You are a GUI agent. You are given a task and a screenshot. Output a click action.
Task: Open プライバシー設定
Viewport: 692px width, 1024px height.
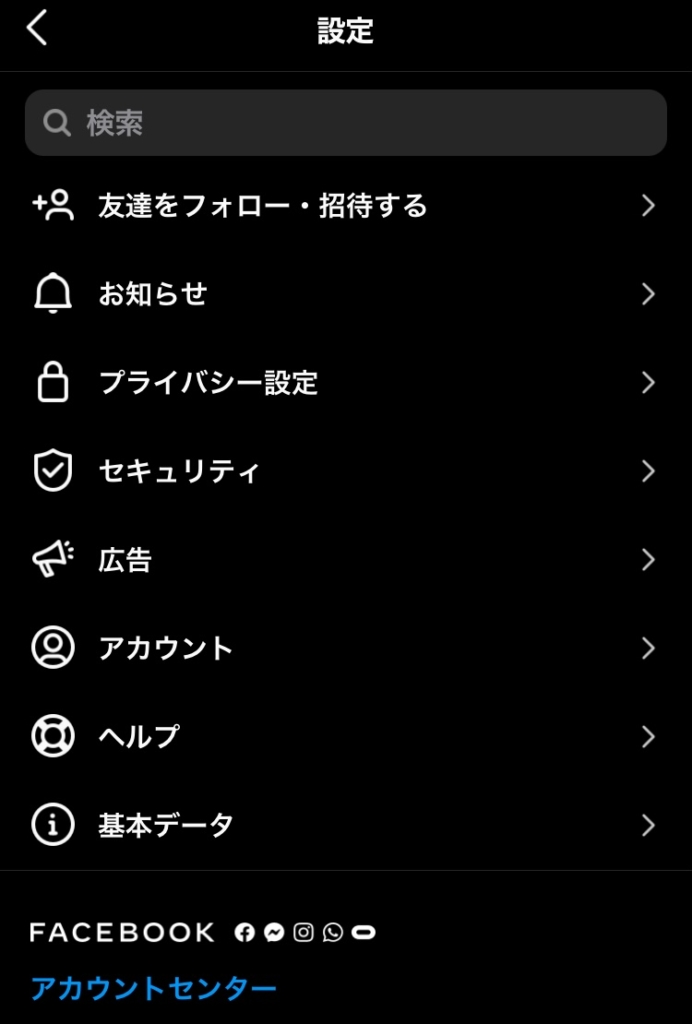coord(208,383)
